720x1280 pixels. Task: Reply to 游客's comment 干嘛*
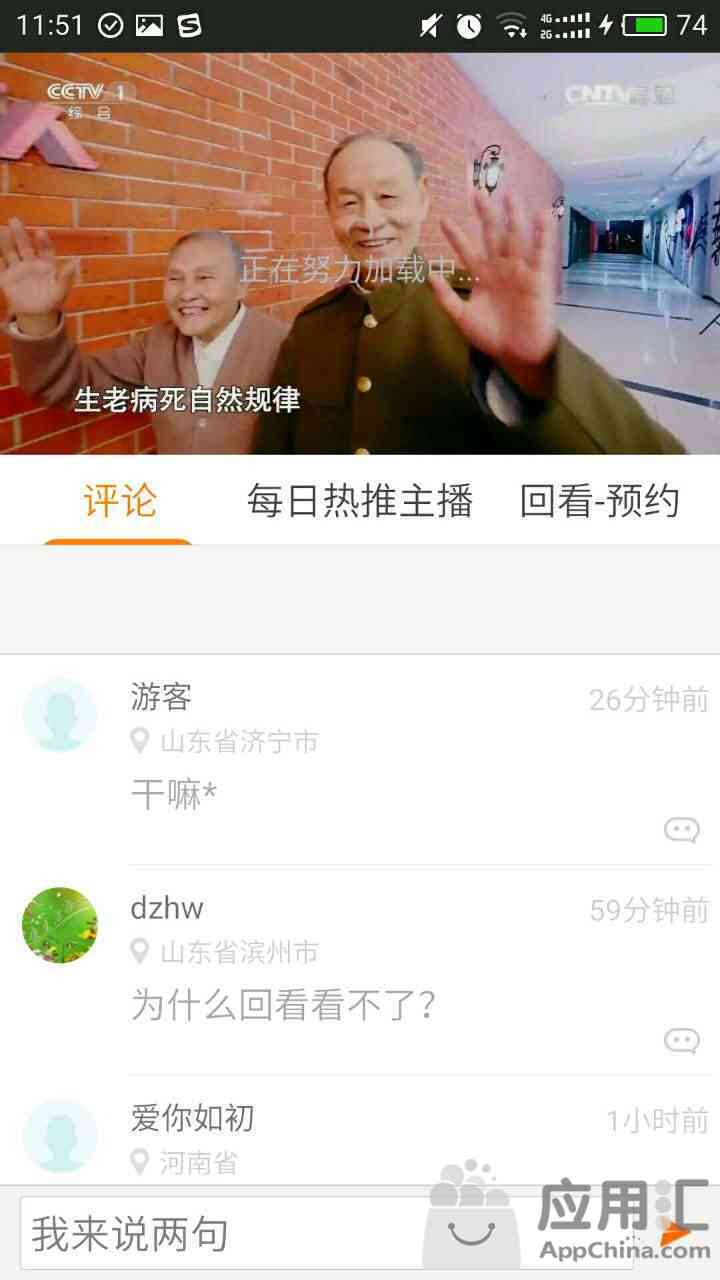[x=681, y=830]
